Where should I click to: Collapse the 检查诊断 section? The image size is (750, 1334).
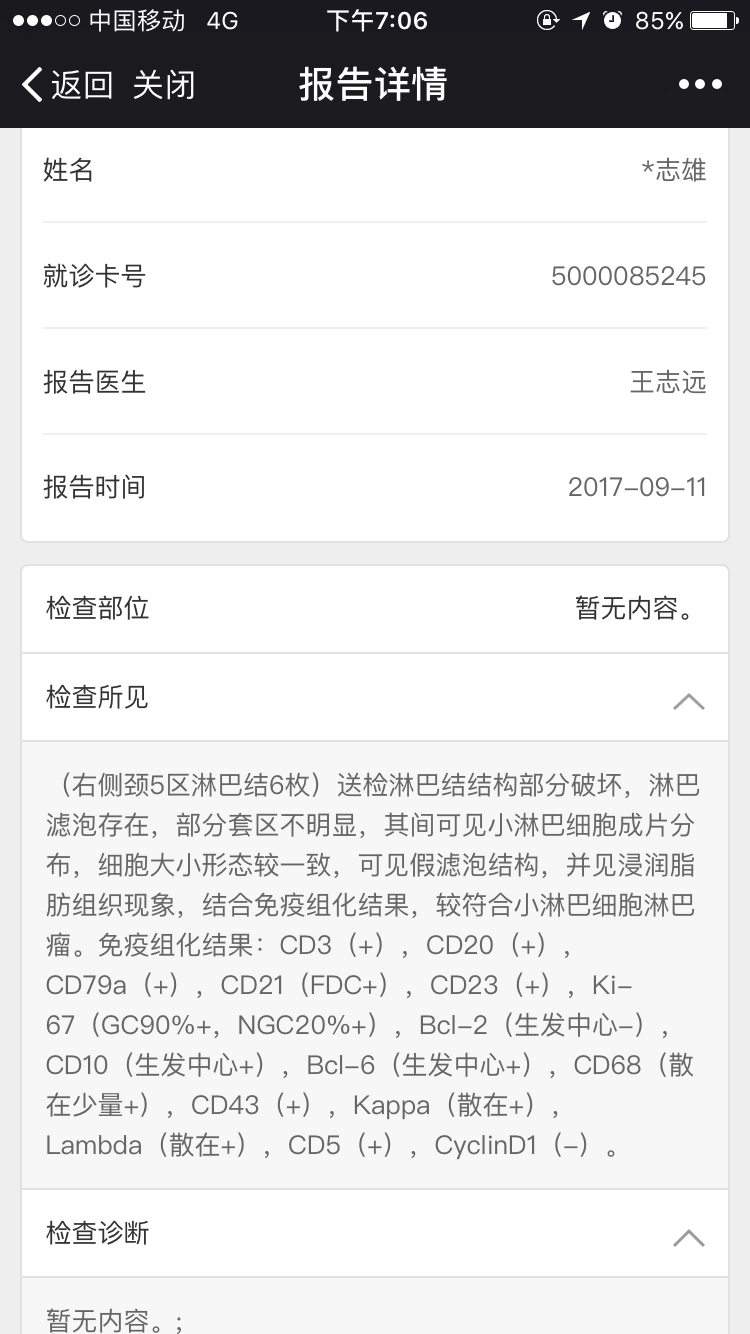[688, 1236]
